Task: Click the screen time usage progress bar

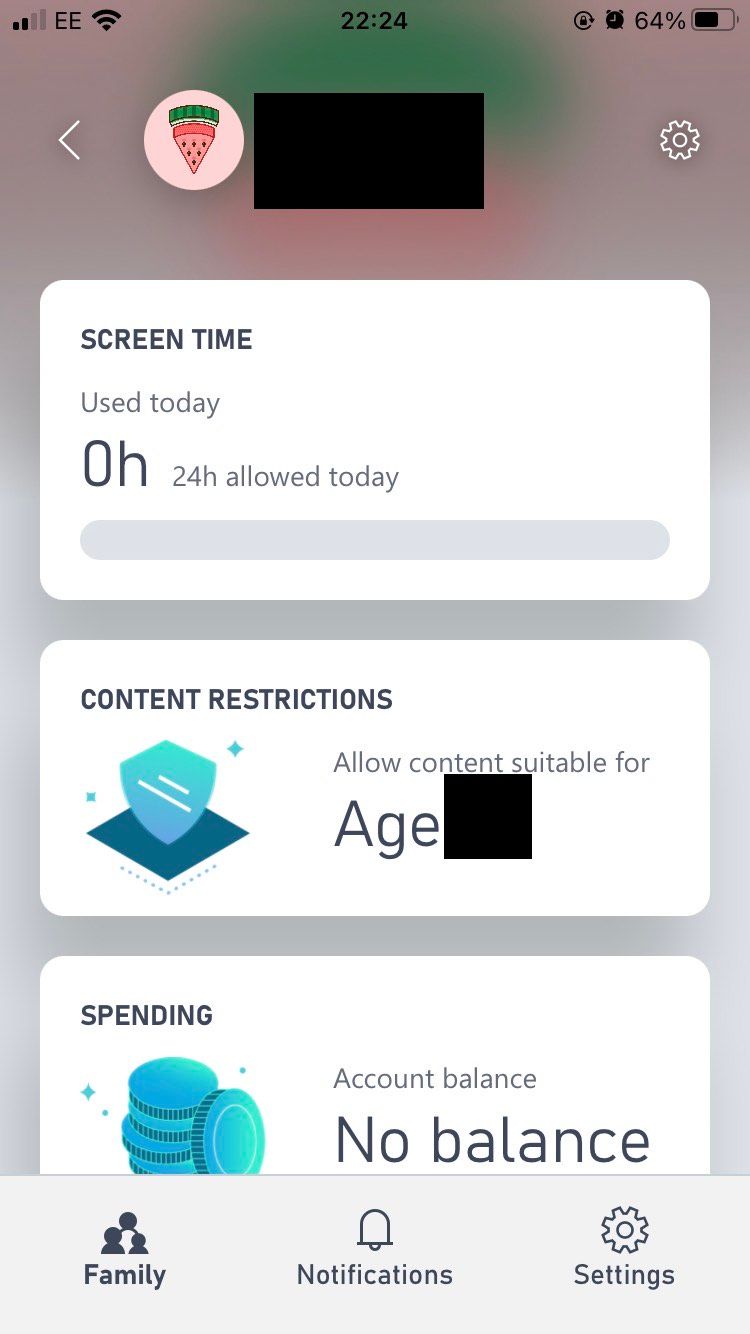Action: [374, 539]
